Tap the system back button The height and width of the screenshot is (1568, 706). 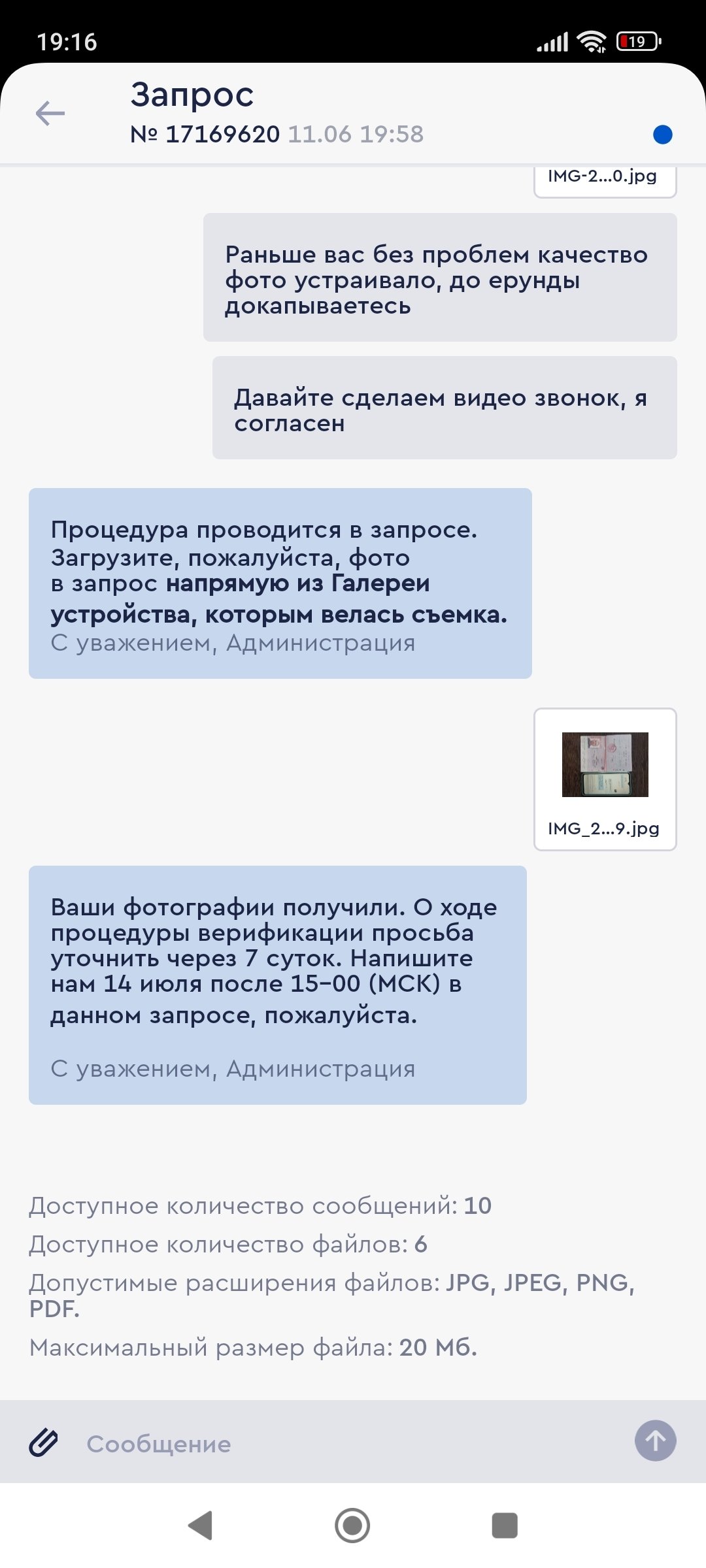point(201,1526)
